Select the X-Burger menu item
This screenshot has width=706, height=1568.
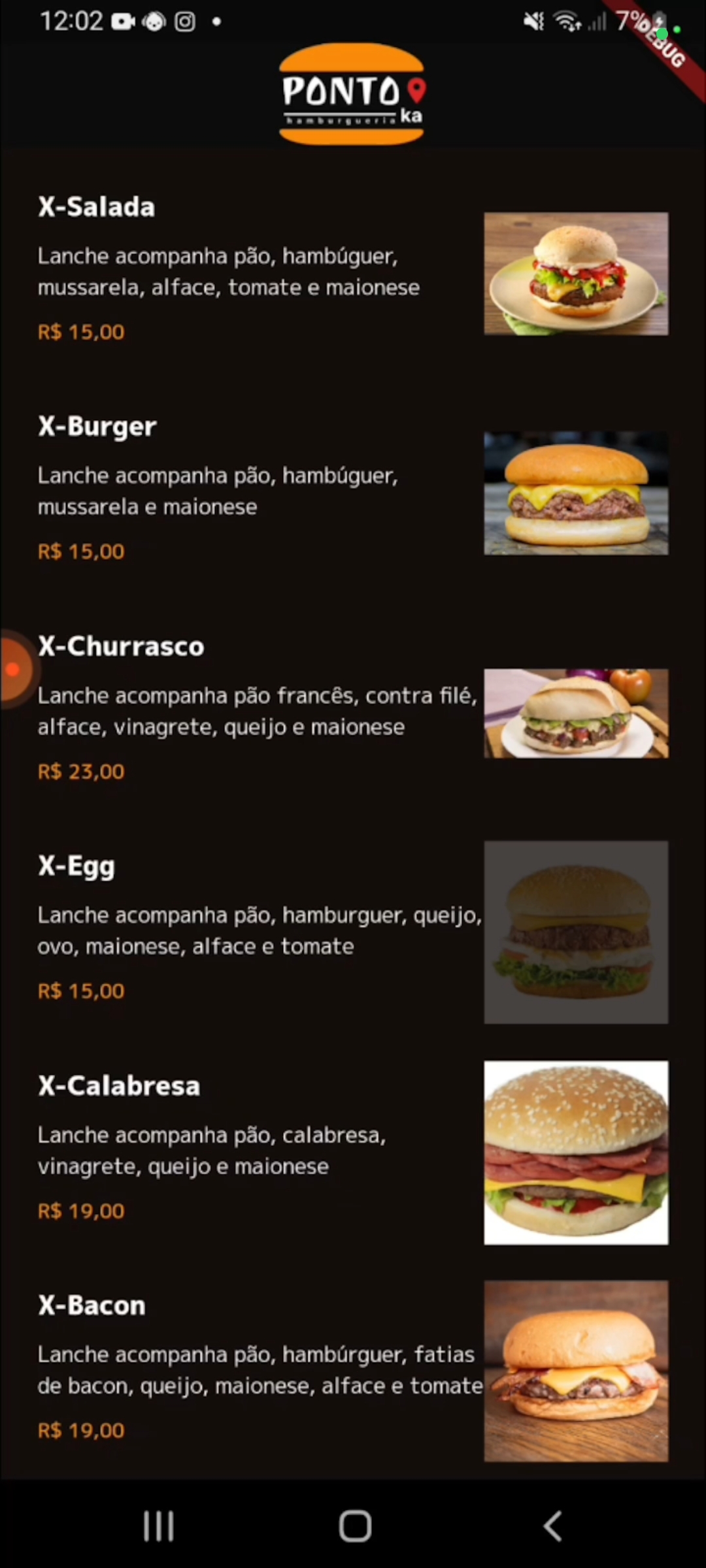tap(261, 487)
